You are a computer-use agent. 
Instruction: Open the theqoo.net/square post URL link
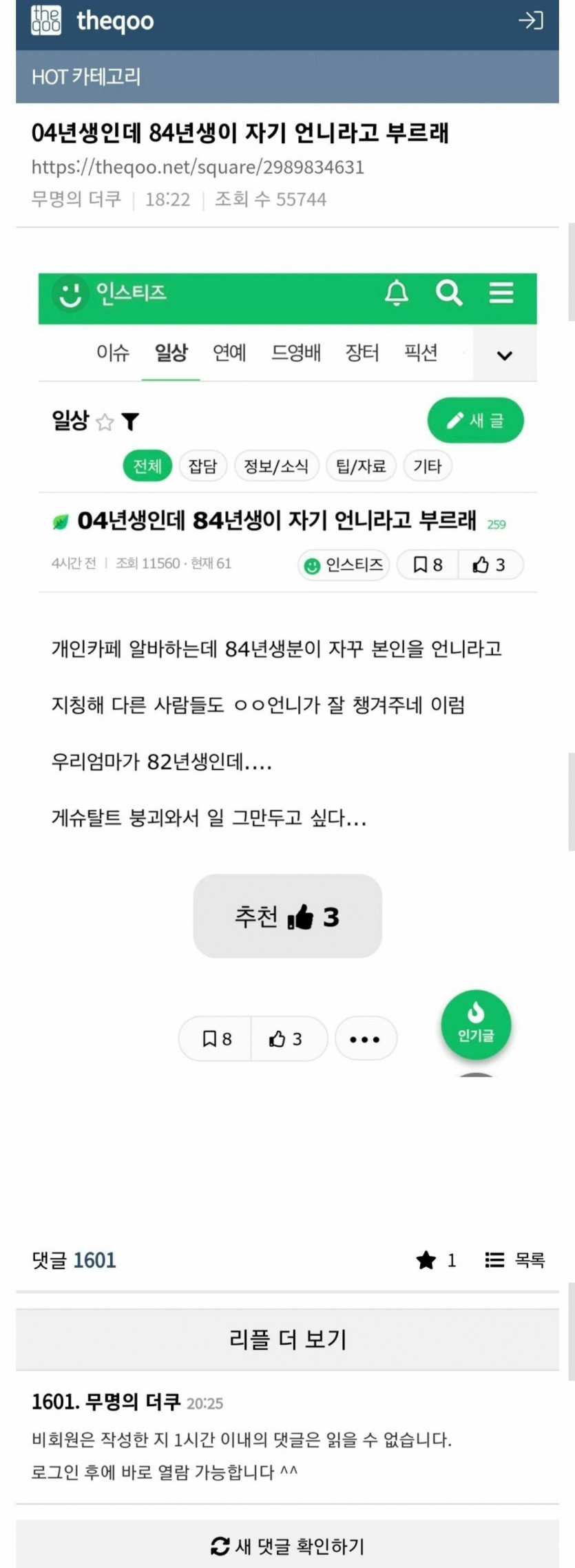tap(198, 167)
